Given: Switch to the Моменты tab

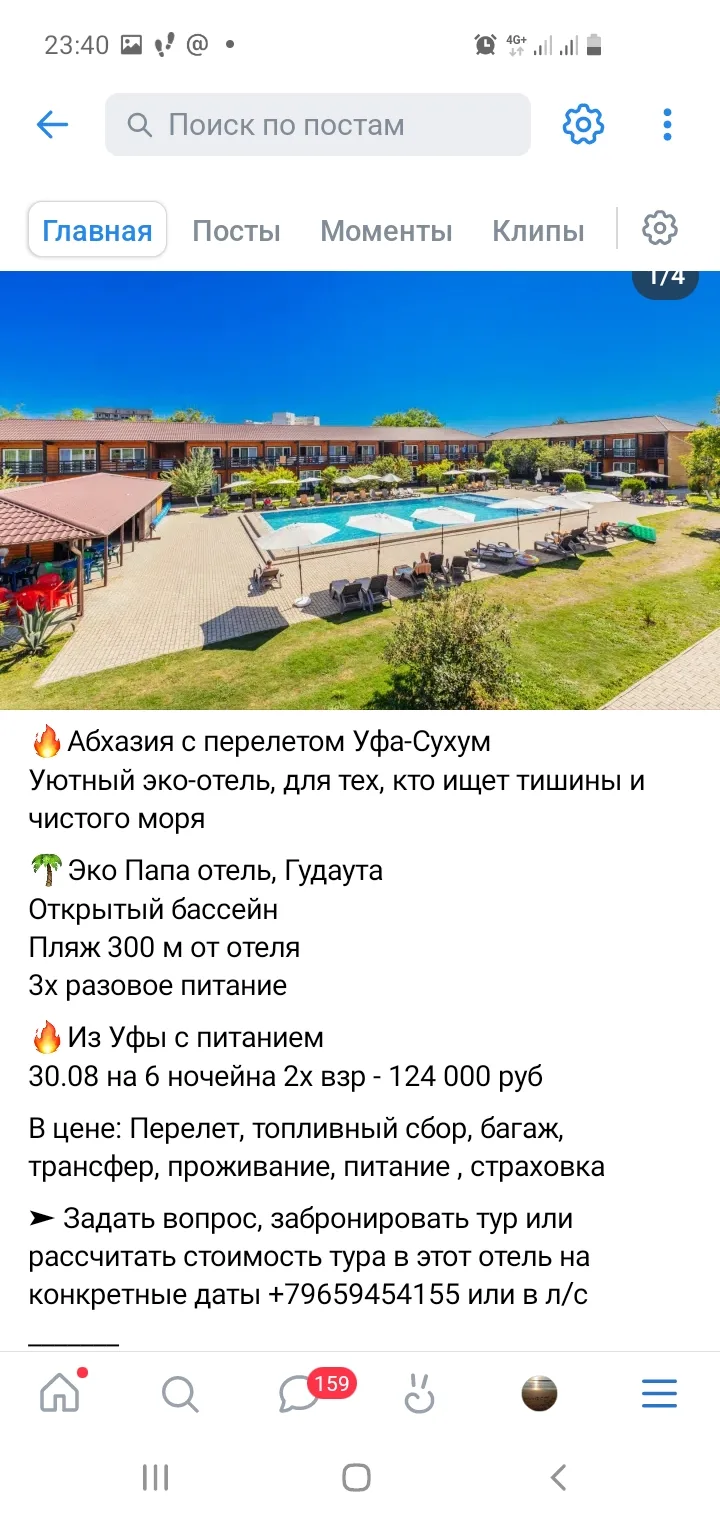Looking at the screenshot, I should click(x=386, y=231).
